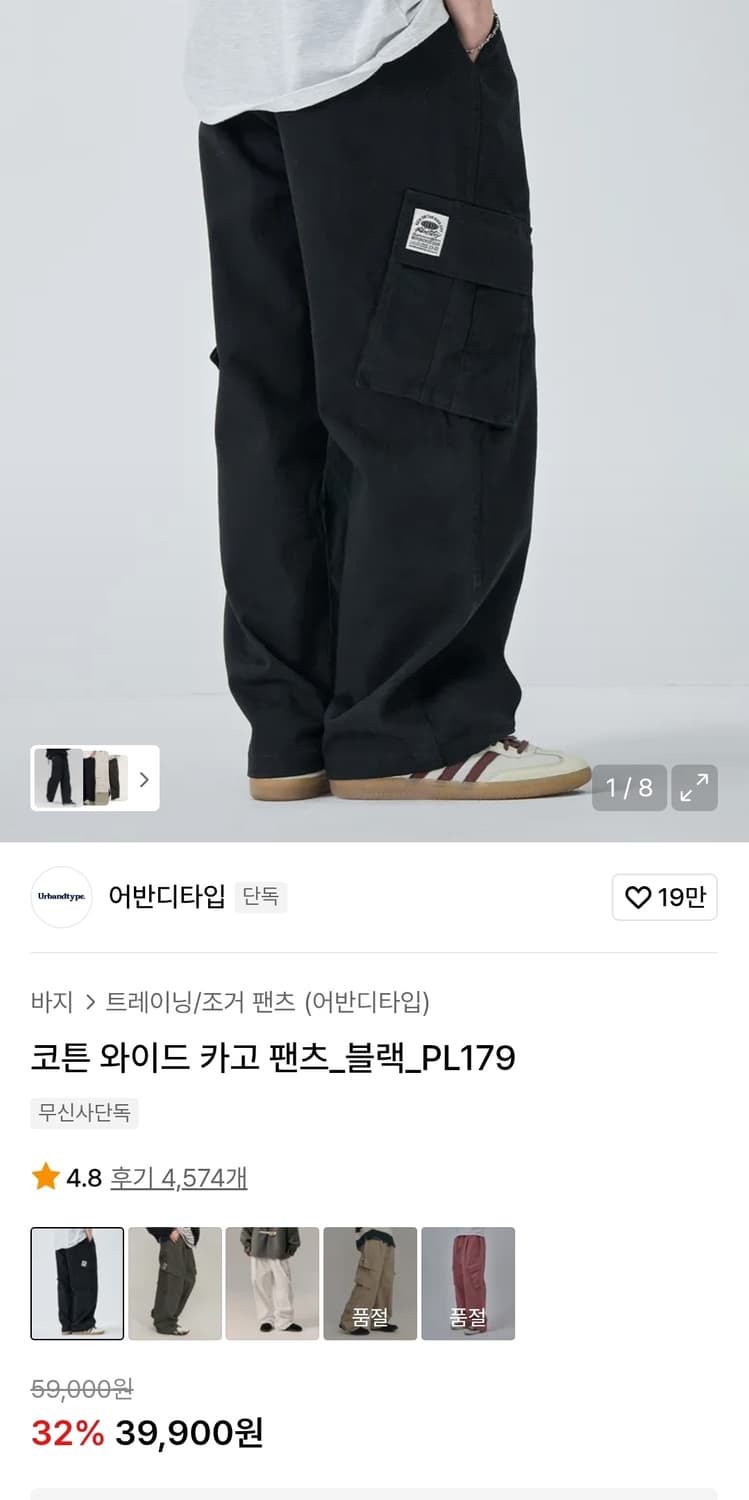Select the black cargo pants color option
The height and width of the screenshot is (1500, 749).
77,1283
